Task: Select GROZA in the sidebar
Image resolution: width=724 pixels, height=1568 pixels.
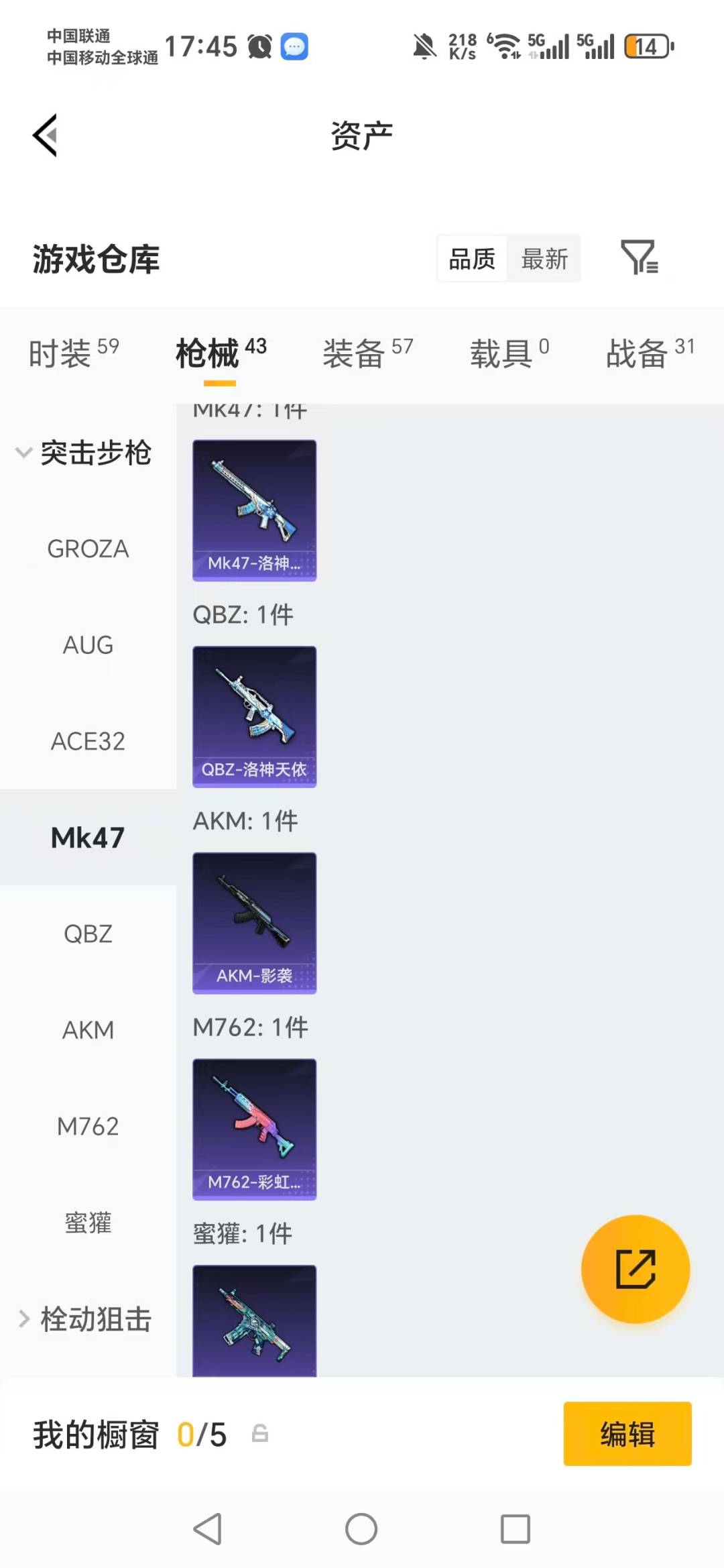Action: (x=87, y=549)
